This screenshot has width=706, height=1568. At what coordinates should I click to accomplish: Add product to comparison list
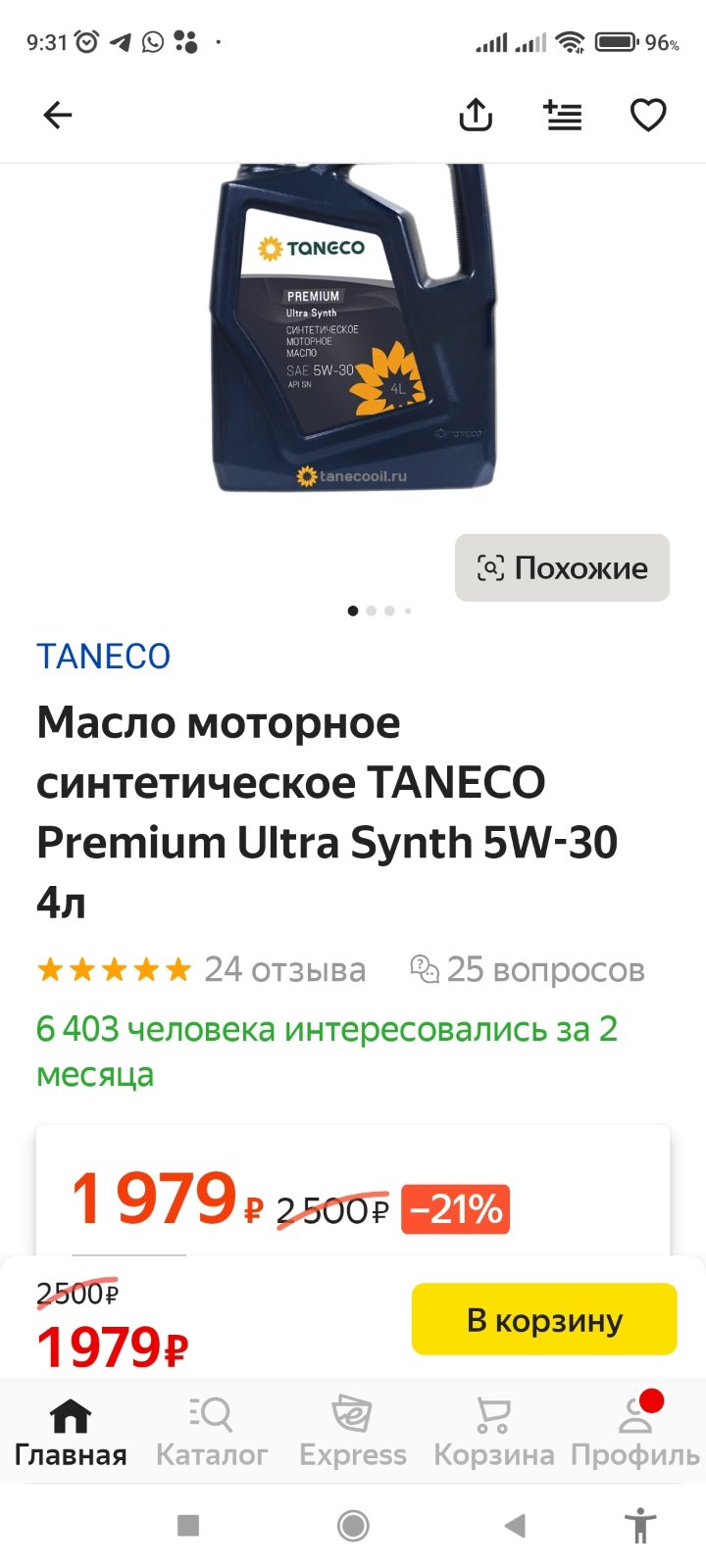(563, 116)
